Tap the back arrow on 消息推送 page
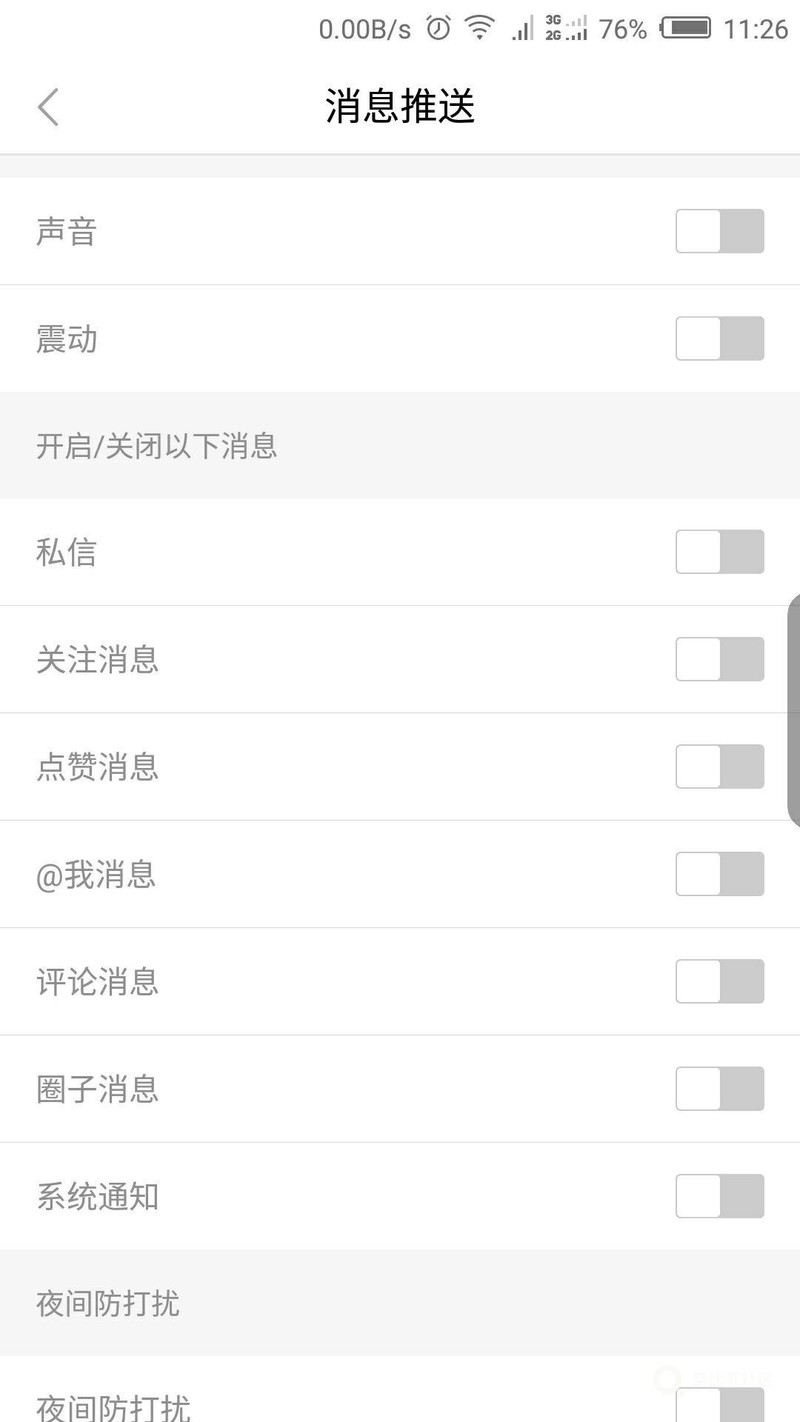This screenshot has height=1422, width=800. 47,106
